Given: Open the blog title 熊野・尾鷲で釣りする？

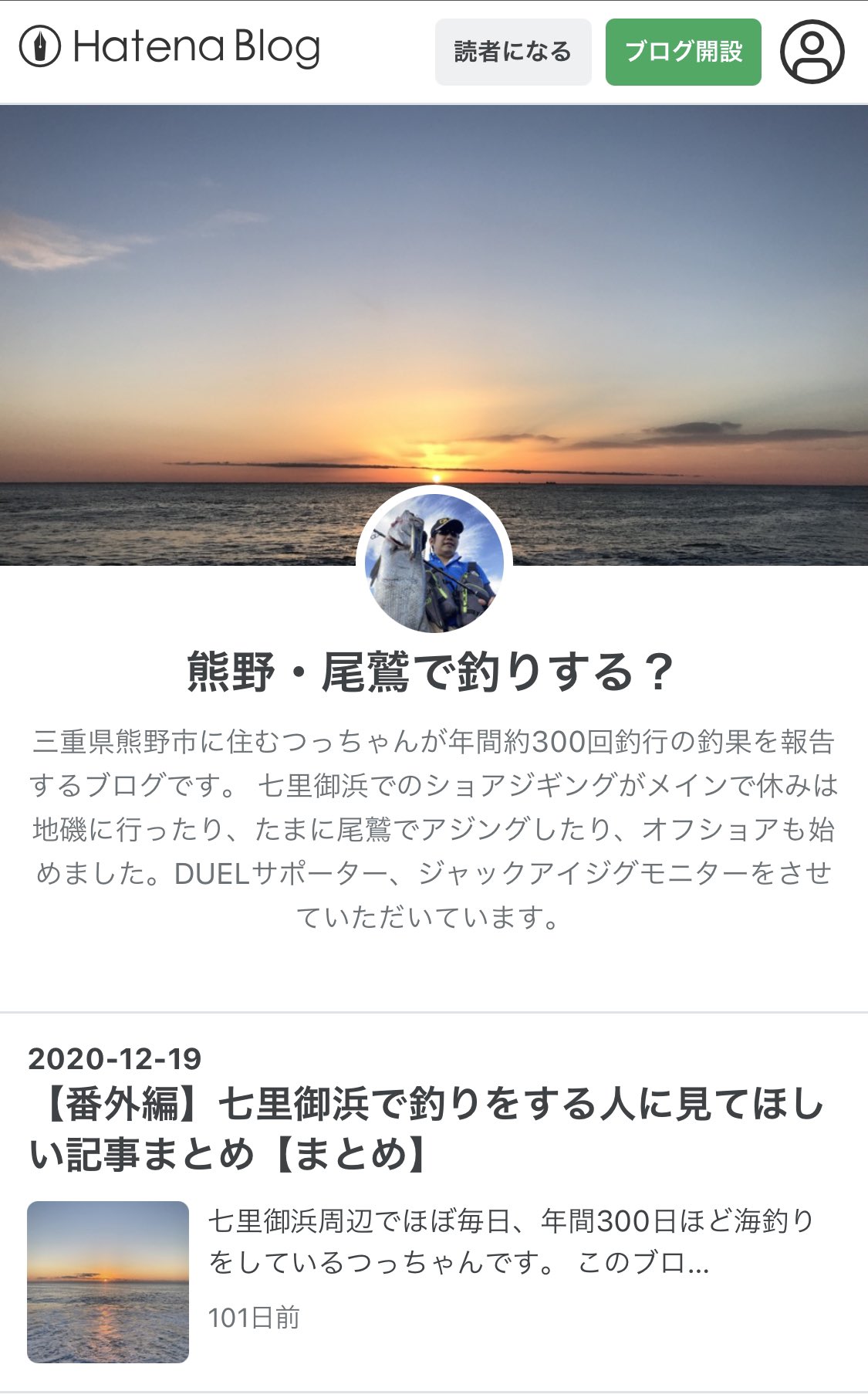Looking at the screenshot, I should point(433,672).
